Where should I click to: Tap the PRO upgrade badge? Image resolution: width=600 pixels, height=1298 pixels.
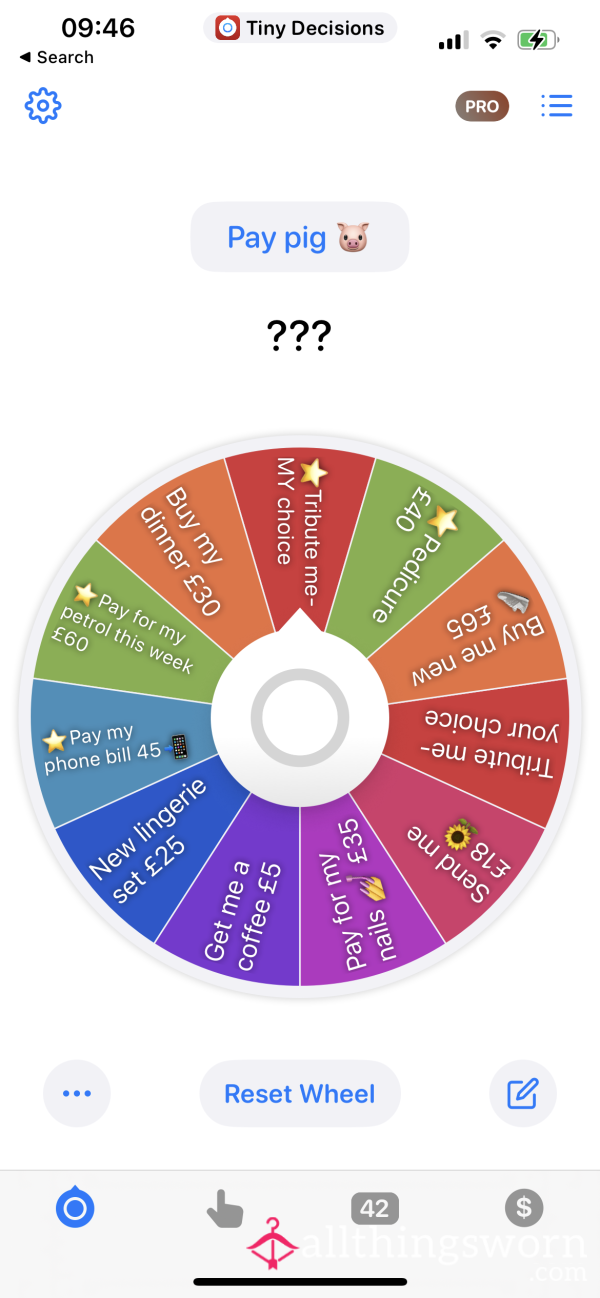click(482, 106)
